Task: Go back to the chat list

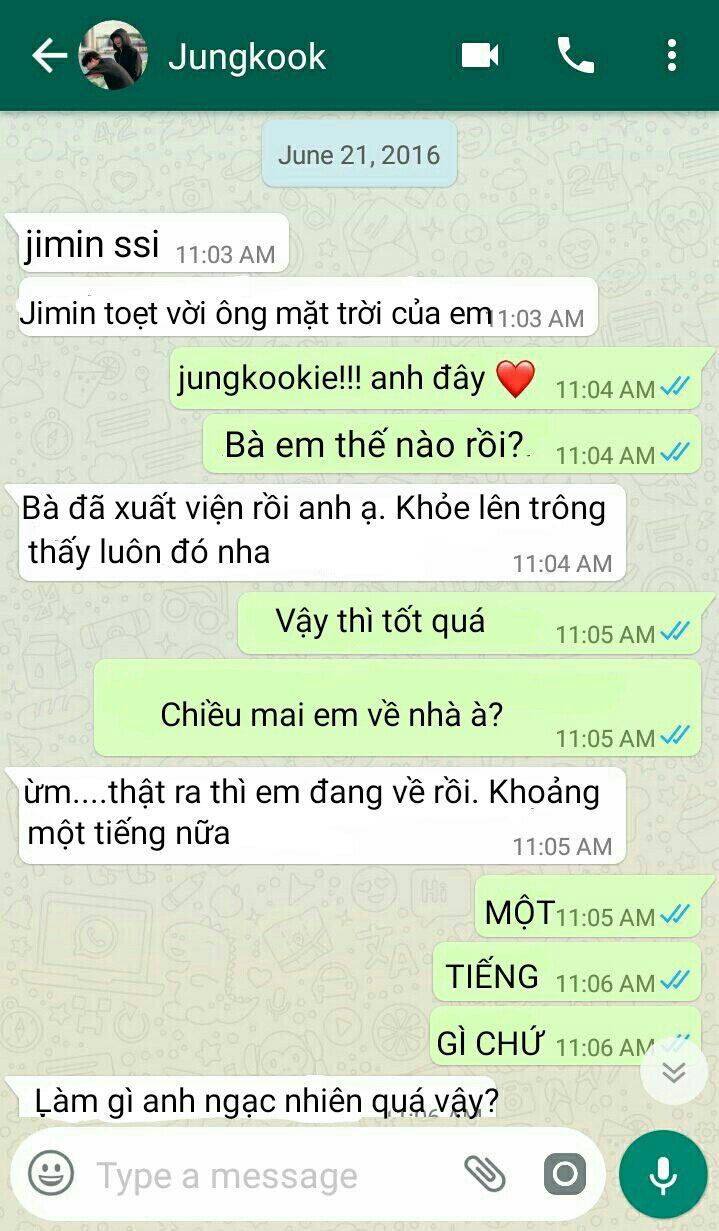Action: [x=49, y=56]
